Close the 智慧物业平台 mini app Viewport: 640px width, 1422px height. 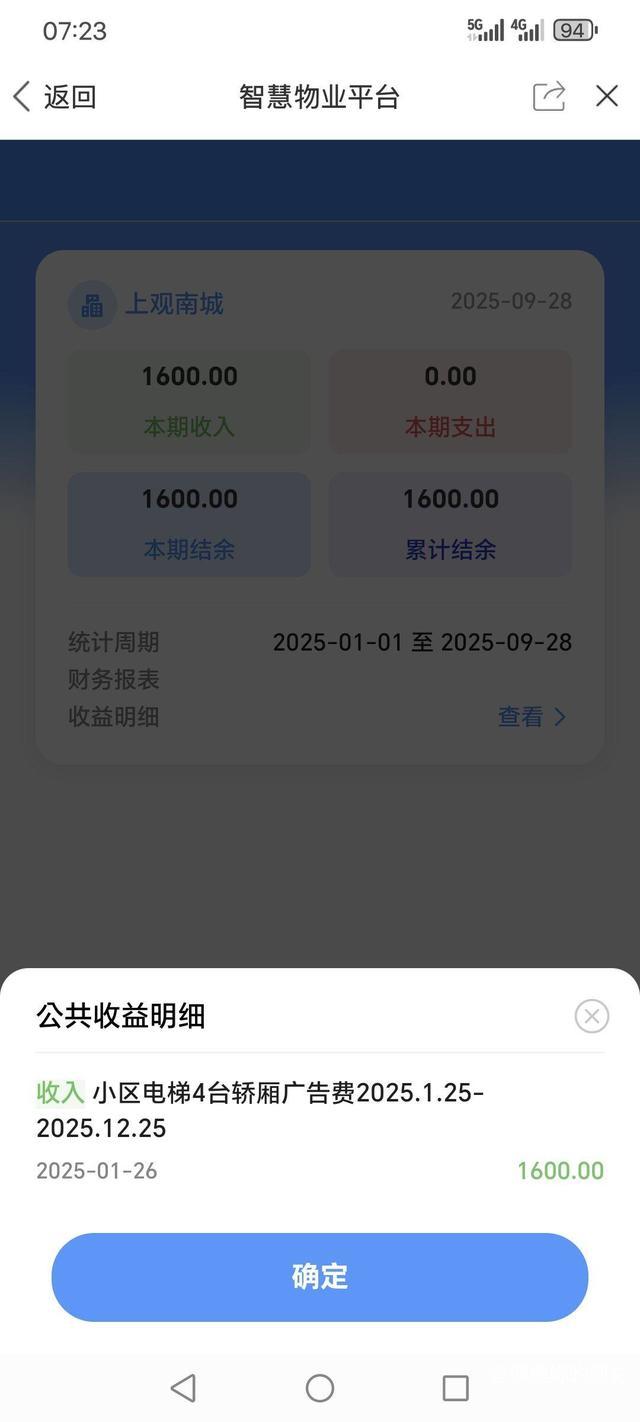pyautogui.click(x=607, y=96)
